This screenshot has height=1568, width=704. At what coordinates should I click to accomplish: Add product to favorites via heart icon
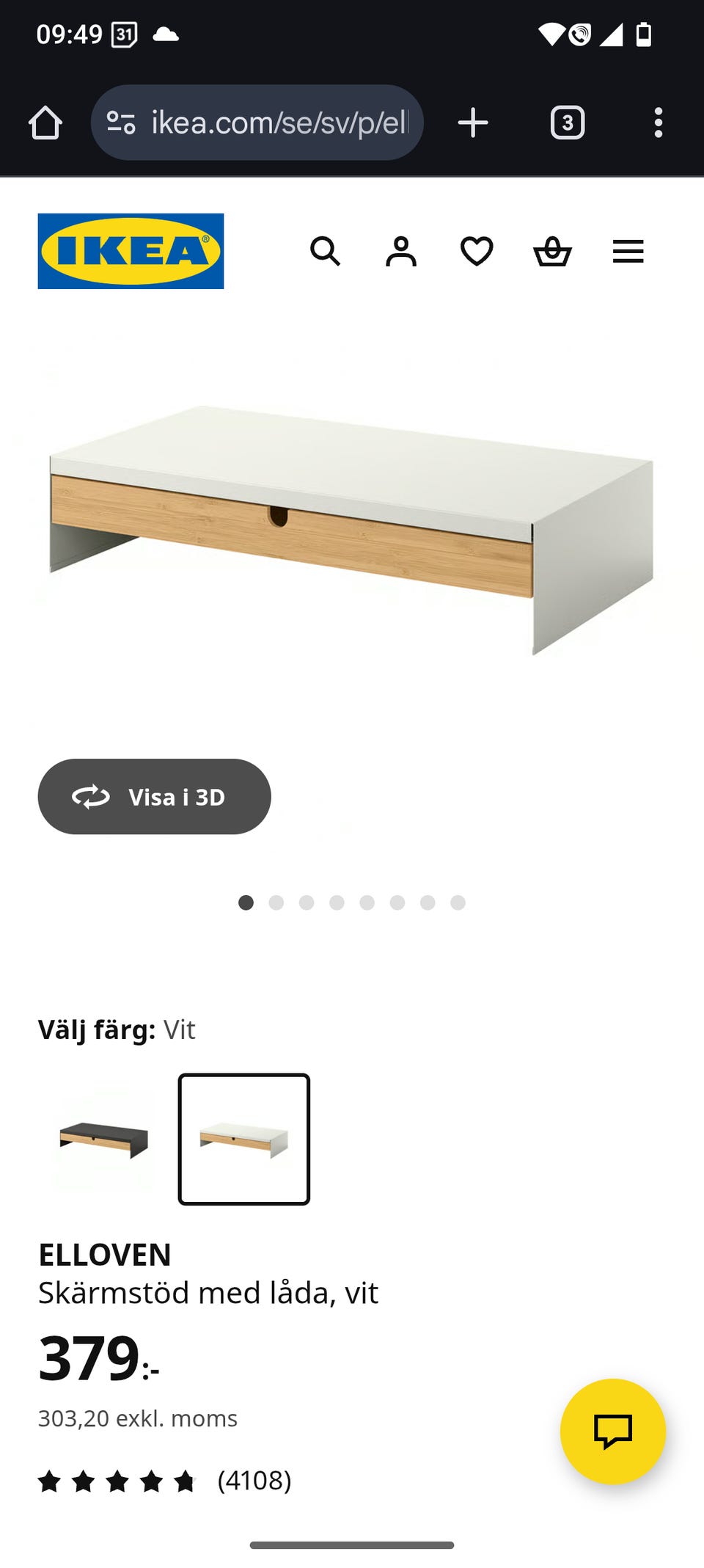coord(477,252)
